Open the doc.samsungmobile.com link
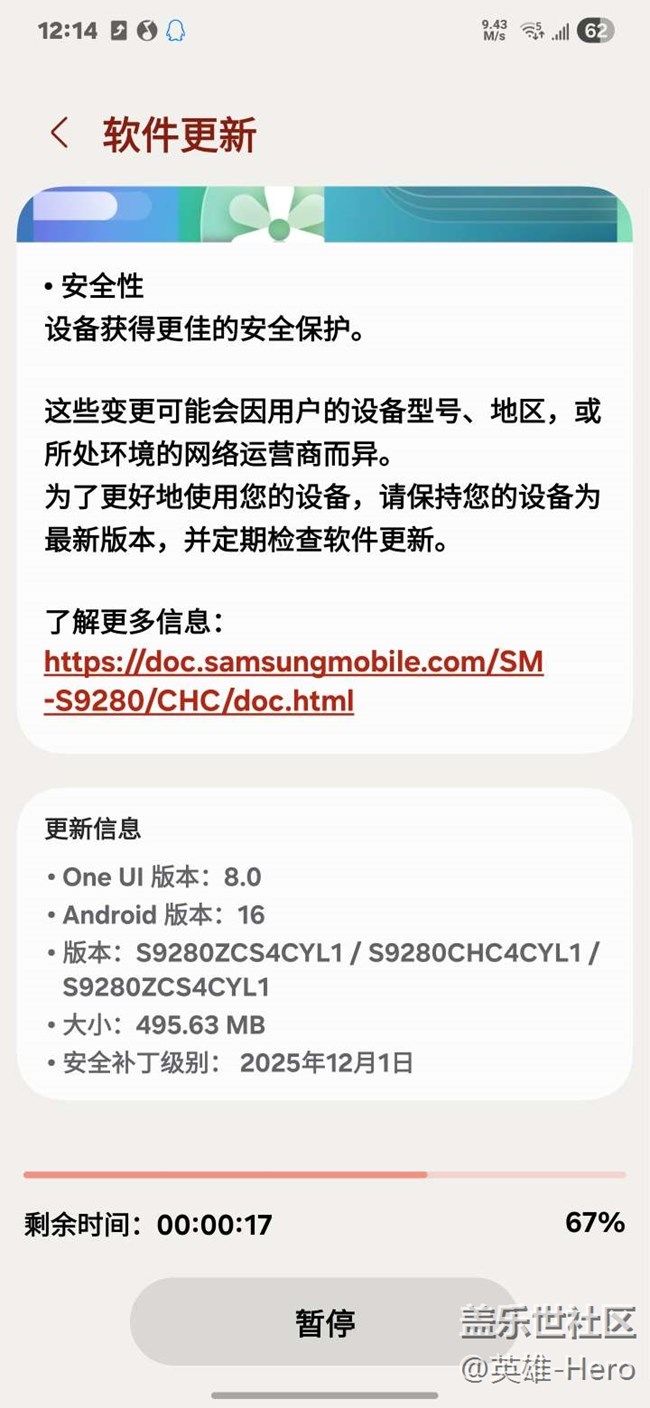 (294, 680)
